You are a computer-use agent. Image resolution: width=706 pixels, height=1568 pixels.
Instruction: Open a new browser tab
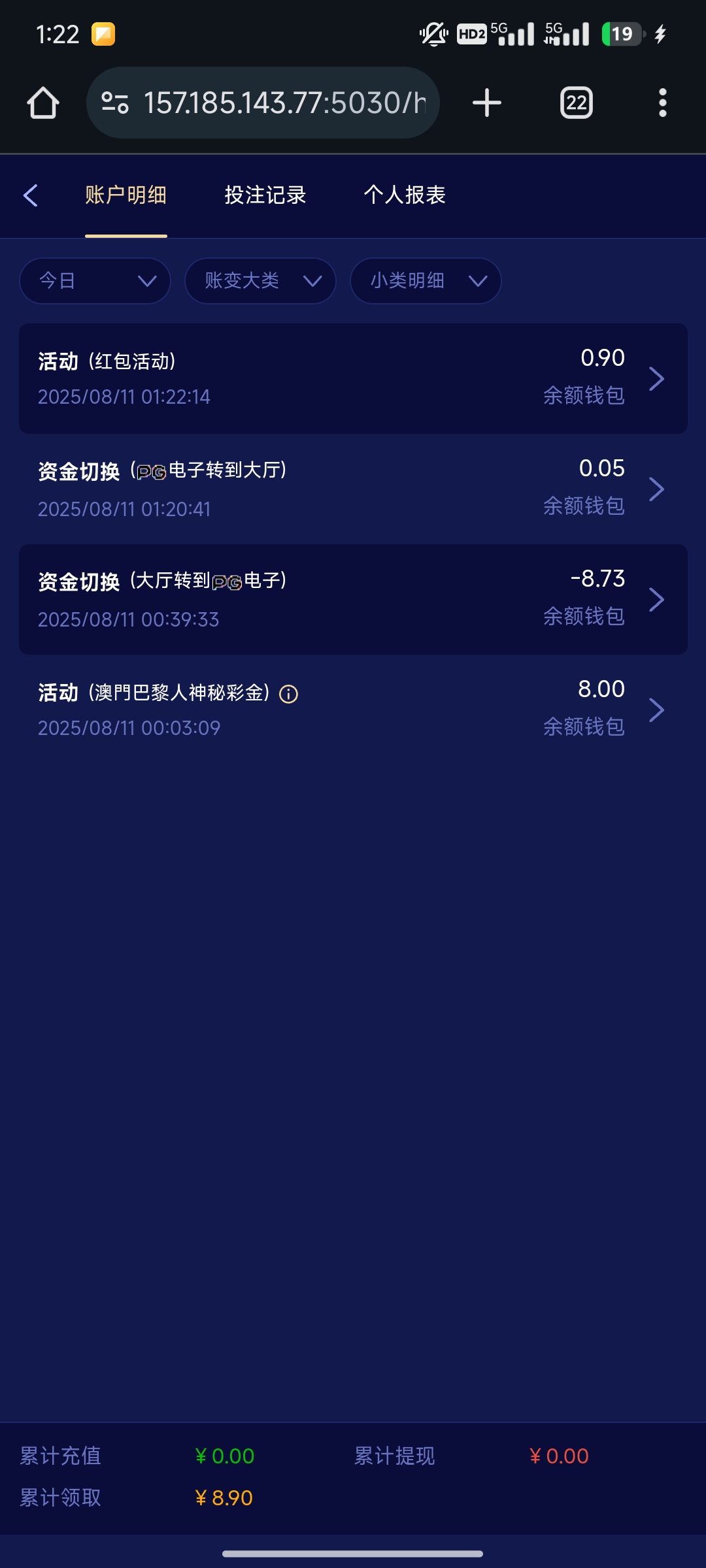click(487, 103)
